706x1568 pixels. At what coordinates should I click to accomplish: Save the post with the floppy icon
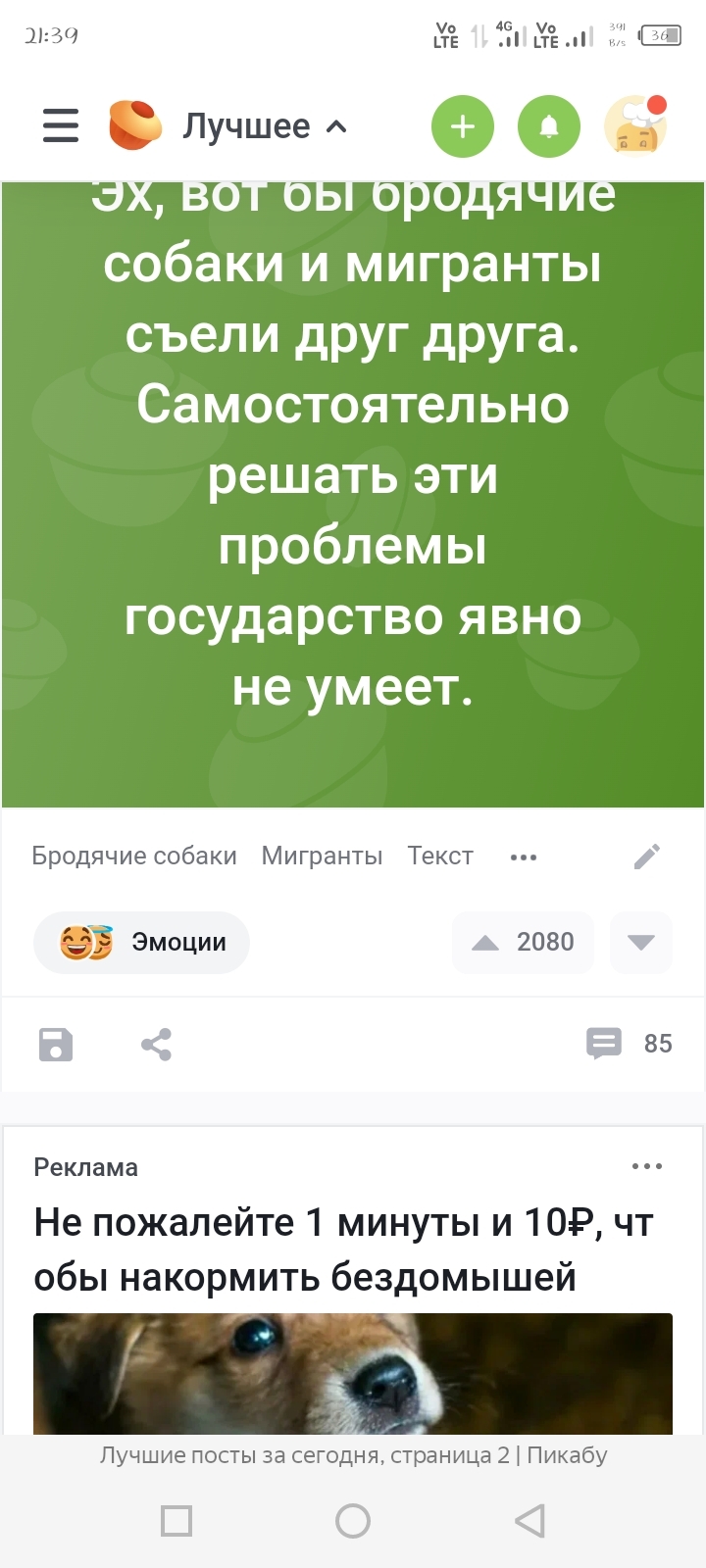56,1045
